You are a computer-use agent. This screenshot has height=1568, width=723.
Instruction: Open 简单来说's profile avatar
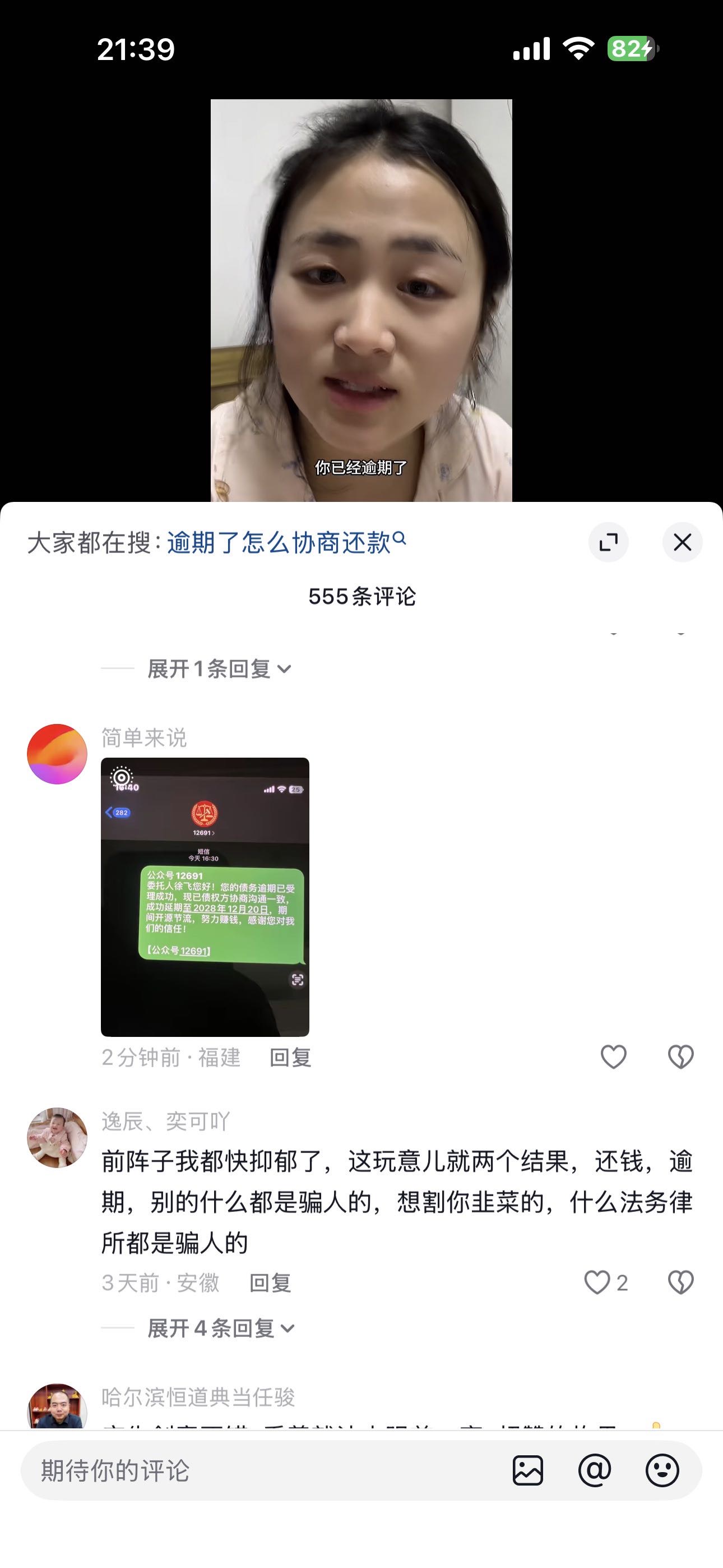57,754
